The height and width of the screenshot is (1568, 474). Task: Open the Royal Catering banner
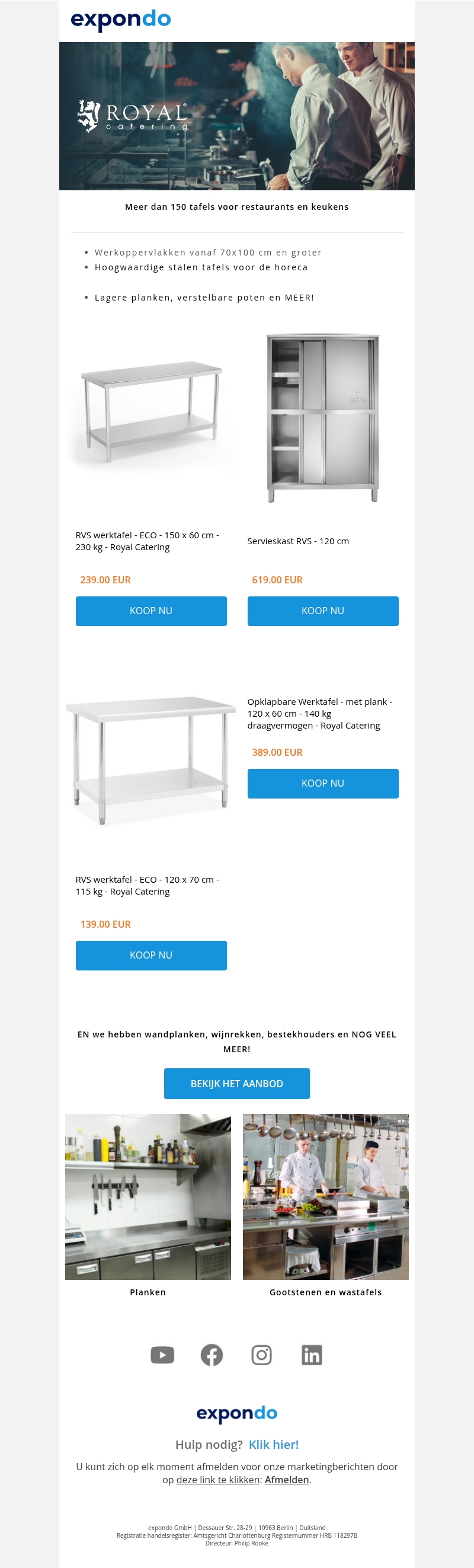(x=236, y=116)
